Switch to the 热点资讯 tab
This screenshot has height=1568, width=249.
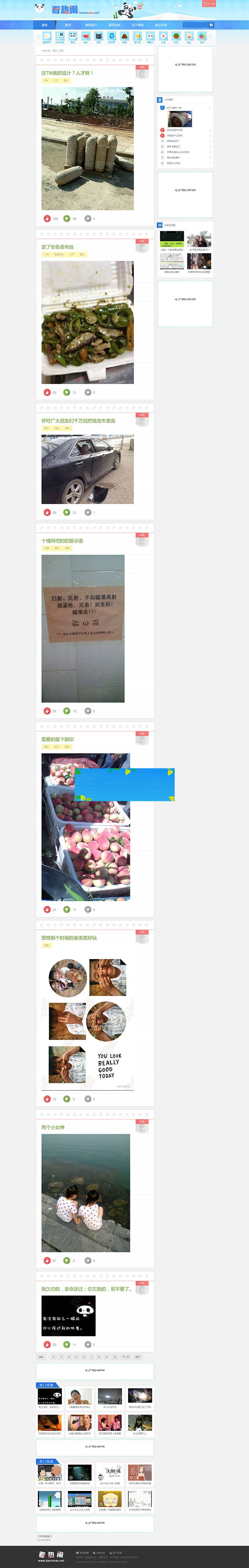[161, 25]
